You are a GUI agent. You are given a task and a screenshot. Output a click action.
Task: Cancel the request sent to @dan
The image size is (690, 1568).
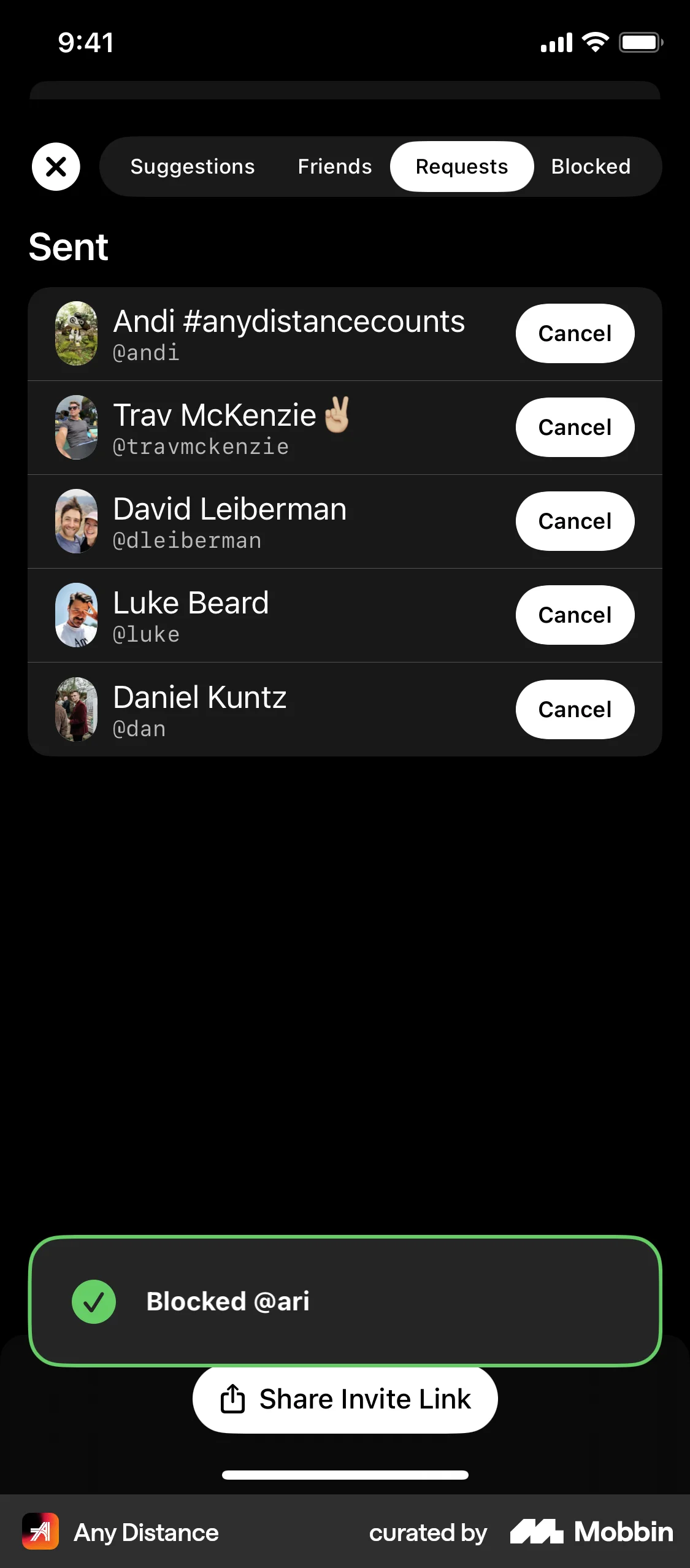coord(575,709)
